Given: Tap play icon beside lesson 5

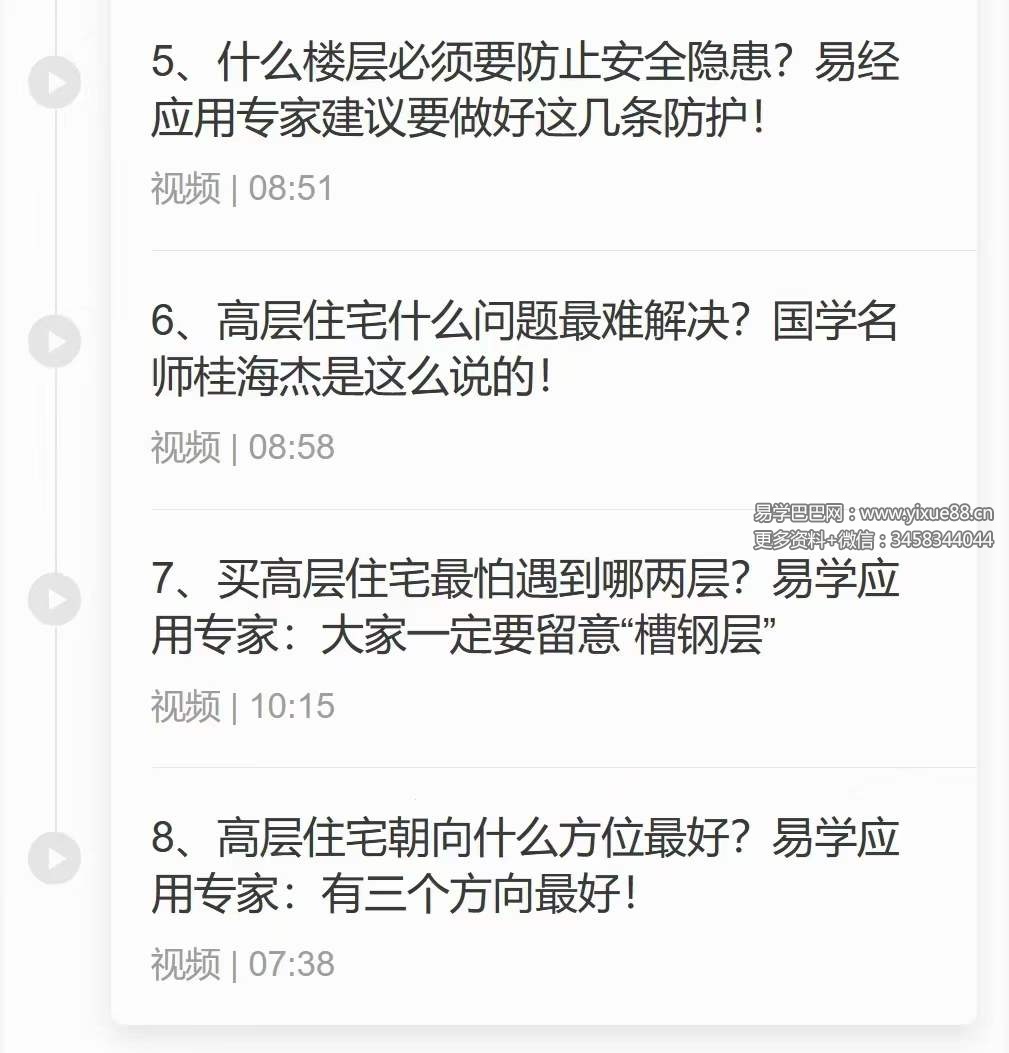Looking at the screenshot, I should [x=54, y=83].
